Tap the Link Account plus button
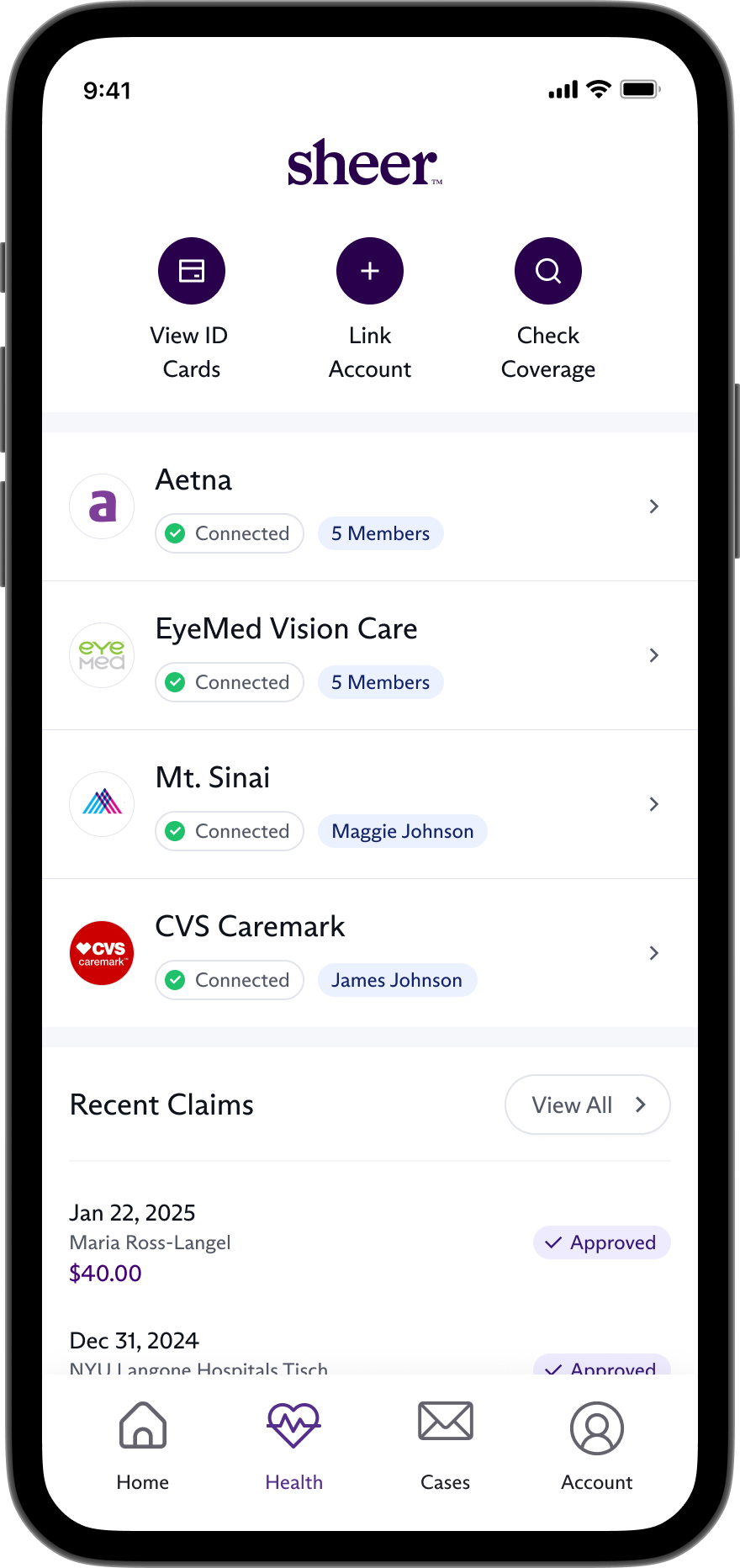The image size is (740, 1568). (370, 271)
